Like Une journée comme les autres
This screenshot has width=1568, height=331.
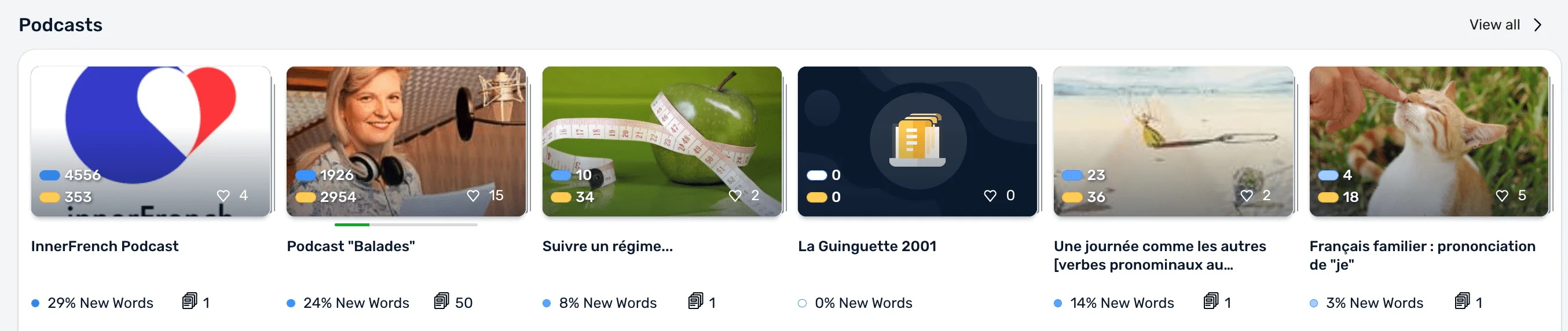click(1246, 196)
